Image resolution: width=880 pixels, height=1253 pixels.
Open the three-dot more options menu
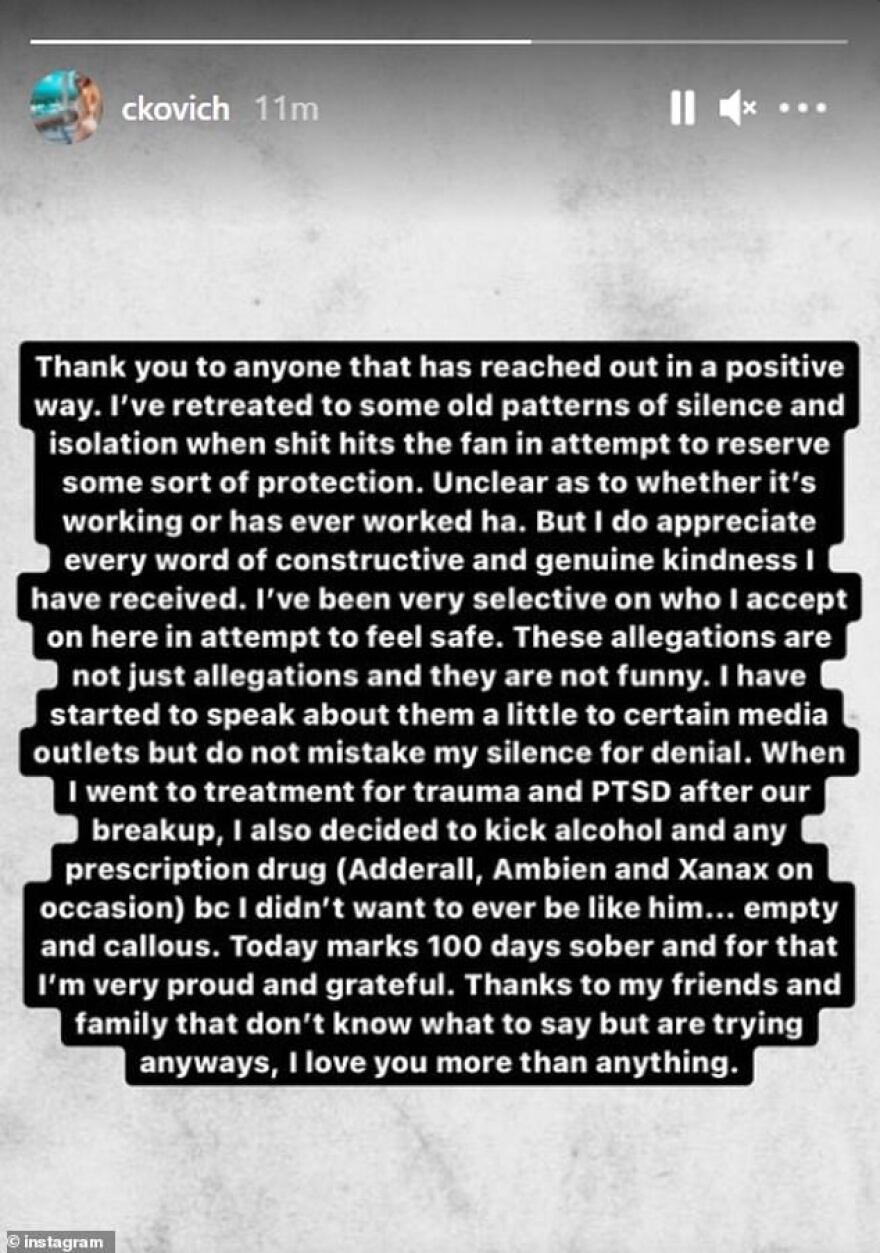[802, 108]
